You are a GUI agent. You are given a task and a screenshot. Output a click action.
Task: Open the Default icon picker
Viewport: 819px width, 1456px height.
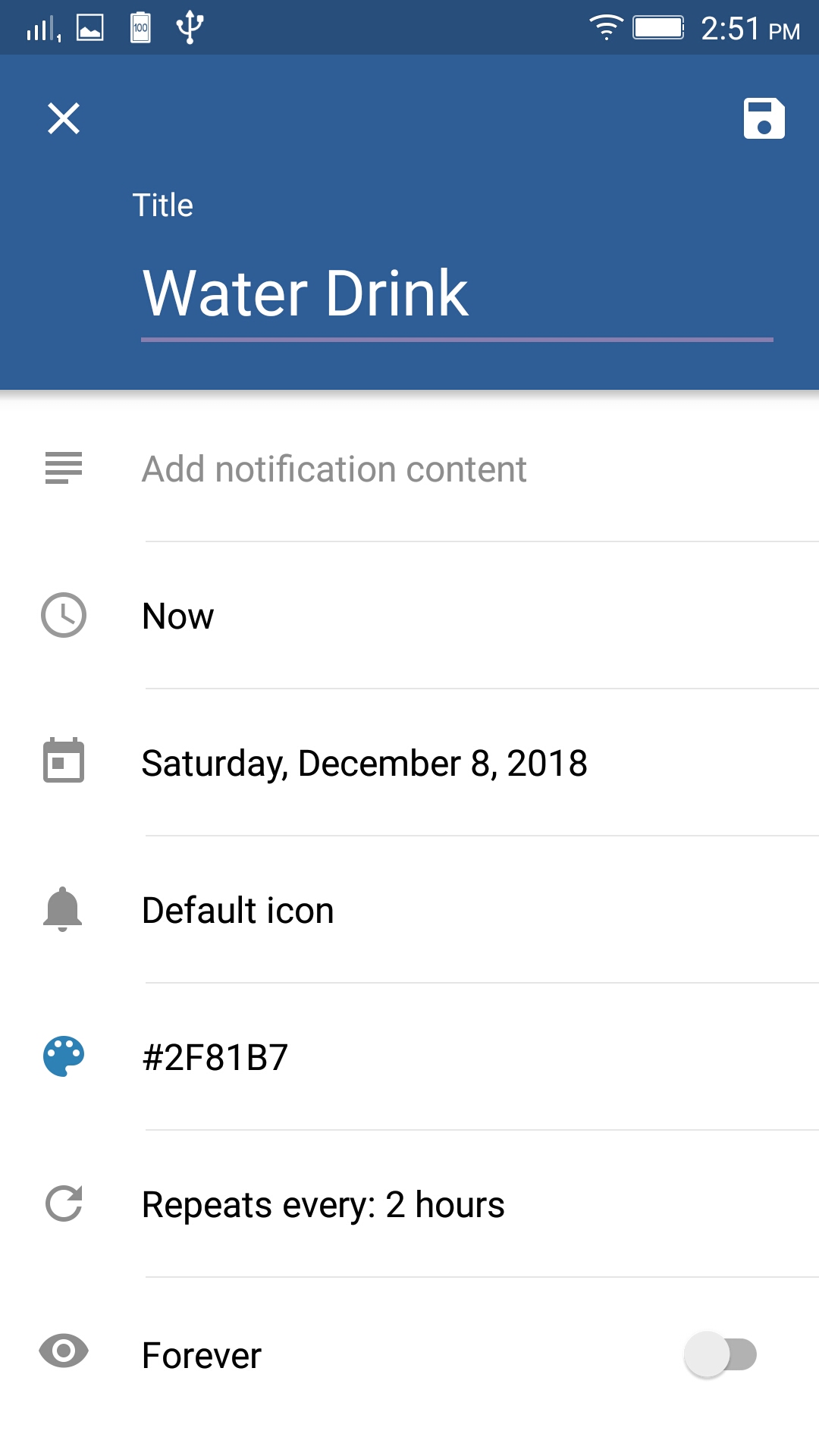(238, 910)
